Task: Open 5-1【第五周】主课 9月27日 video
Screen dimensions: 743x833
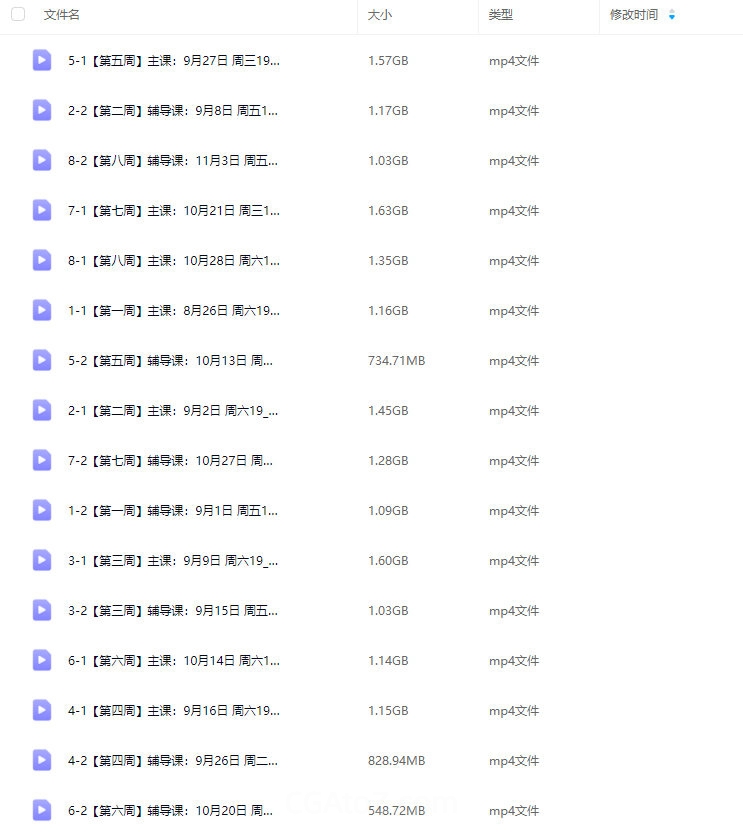Action: [x=173, y=61]
